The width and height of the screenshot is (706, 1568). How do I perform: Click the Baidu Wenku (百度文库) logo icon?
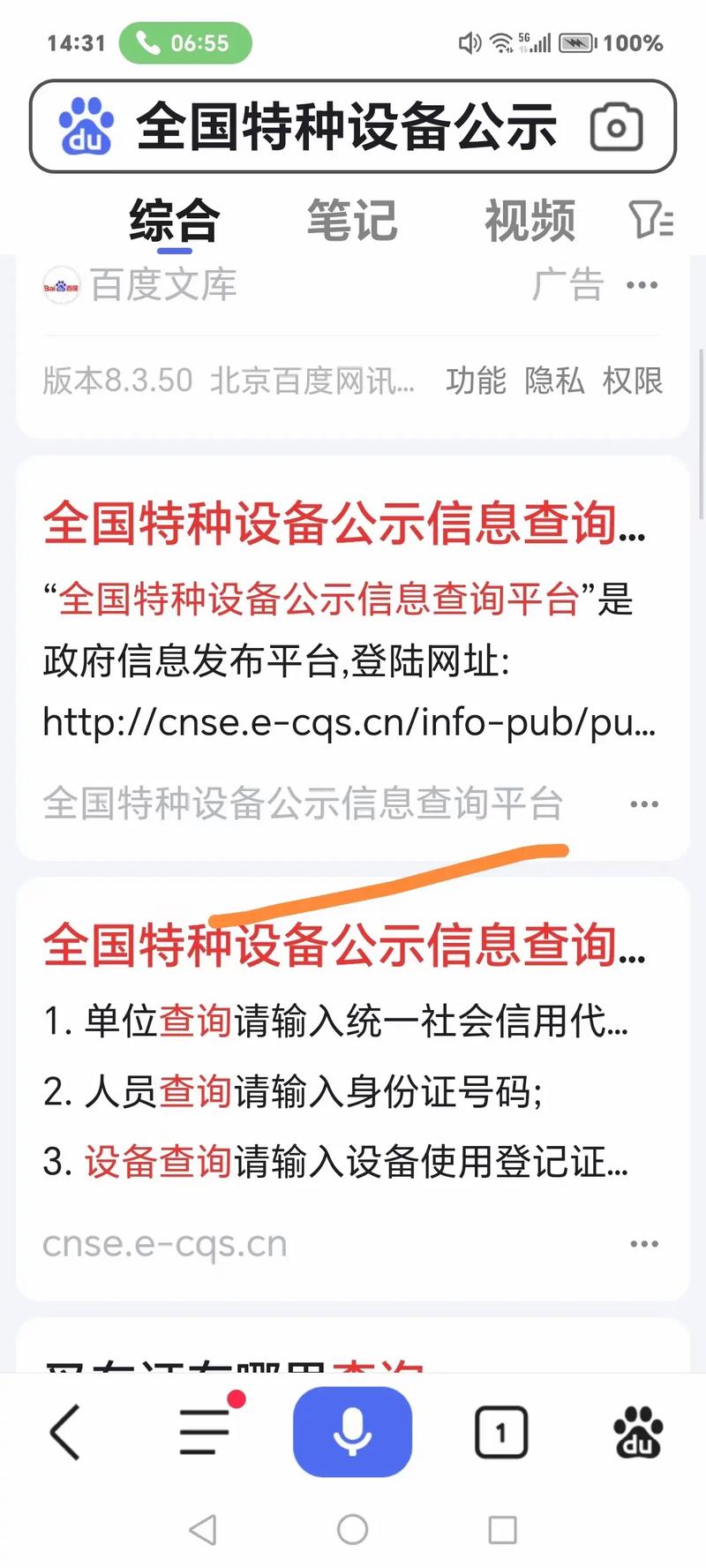(59, 284)
